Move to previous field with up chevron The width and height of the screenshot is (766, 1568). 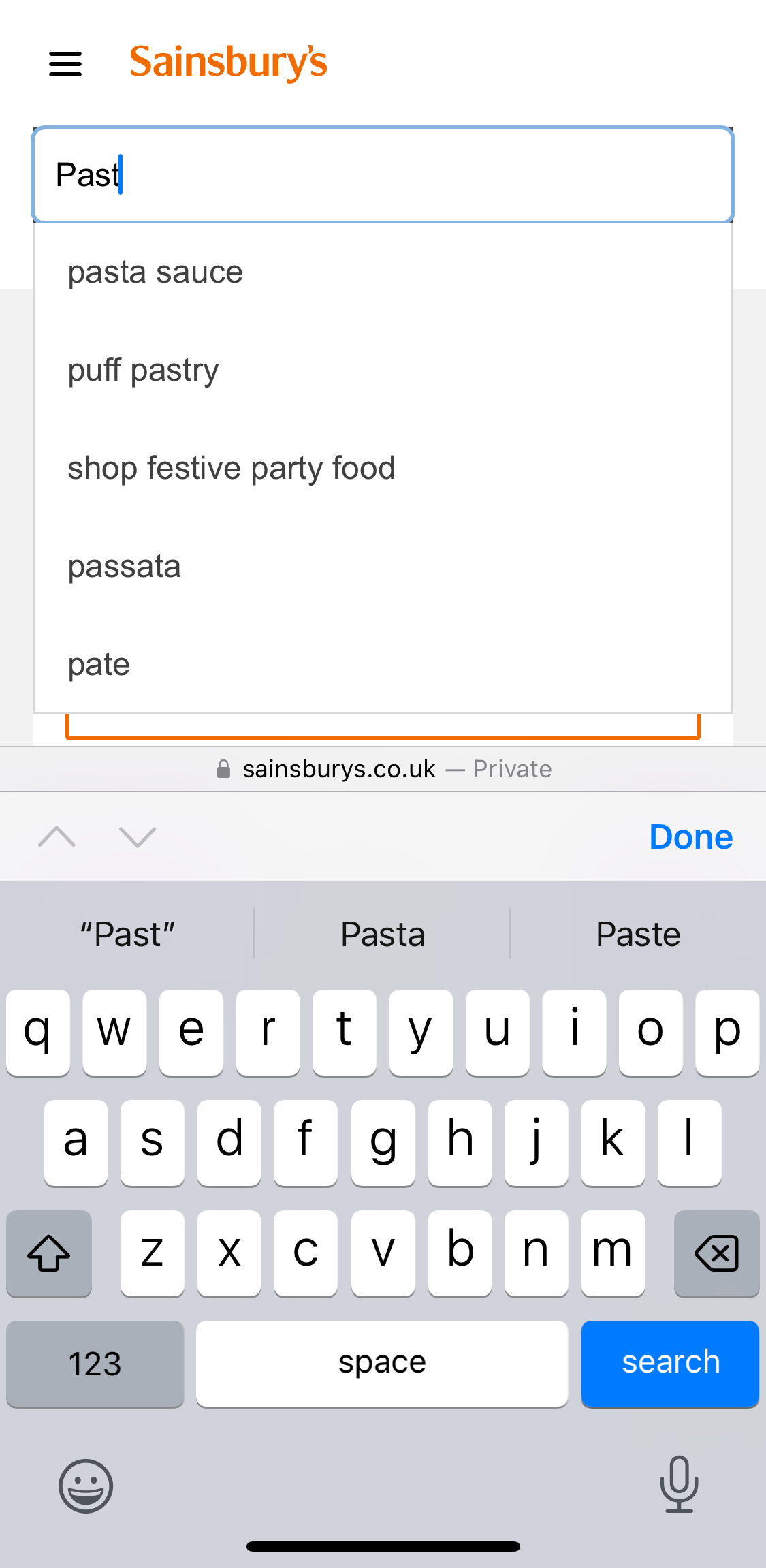point(57,836)
